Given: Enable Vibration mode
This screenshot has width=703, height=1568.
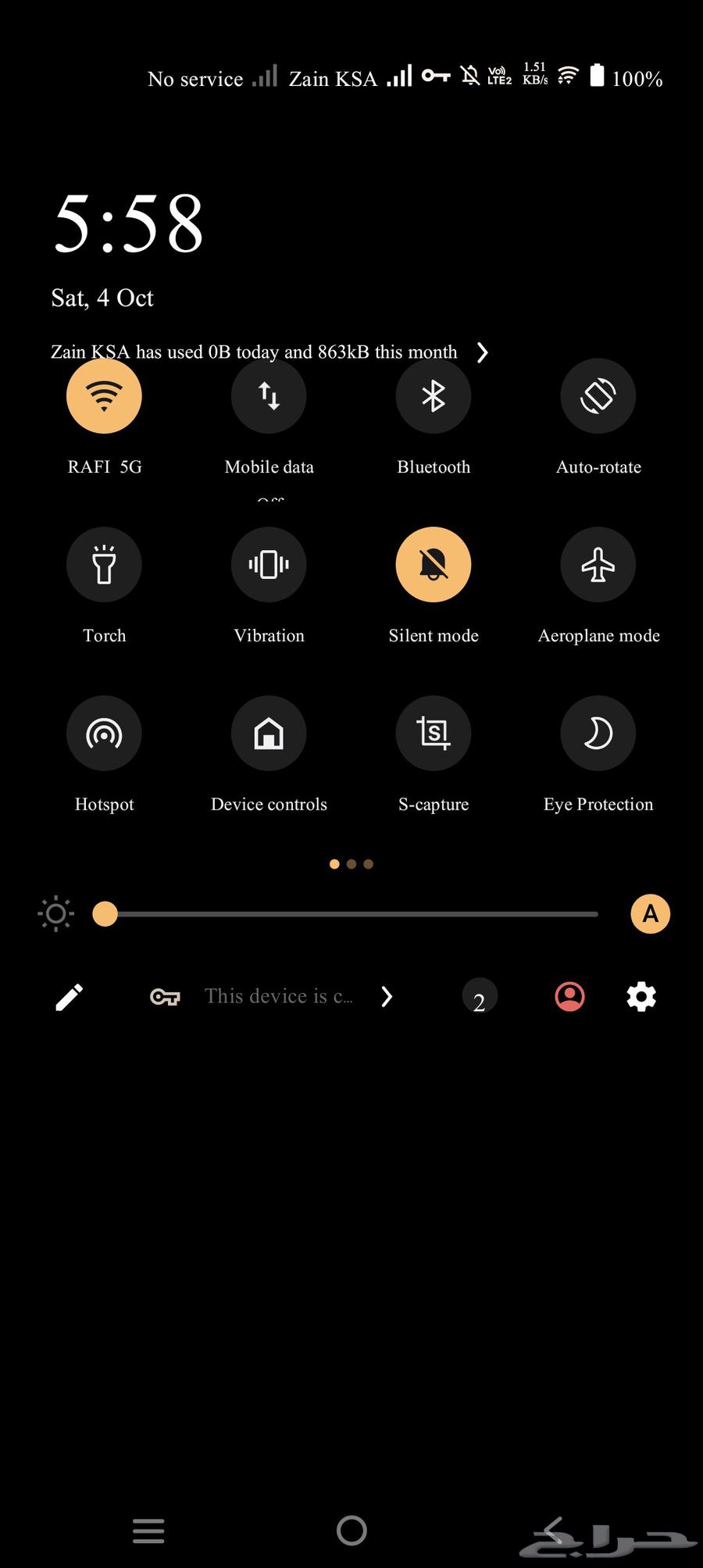Looking at the screenshot, I should click(269, 565).
